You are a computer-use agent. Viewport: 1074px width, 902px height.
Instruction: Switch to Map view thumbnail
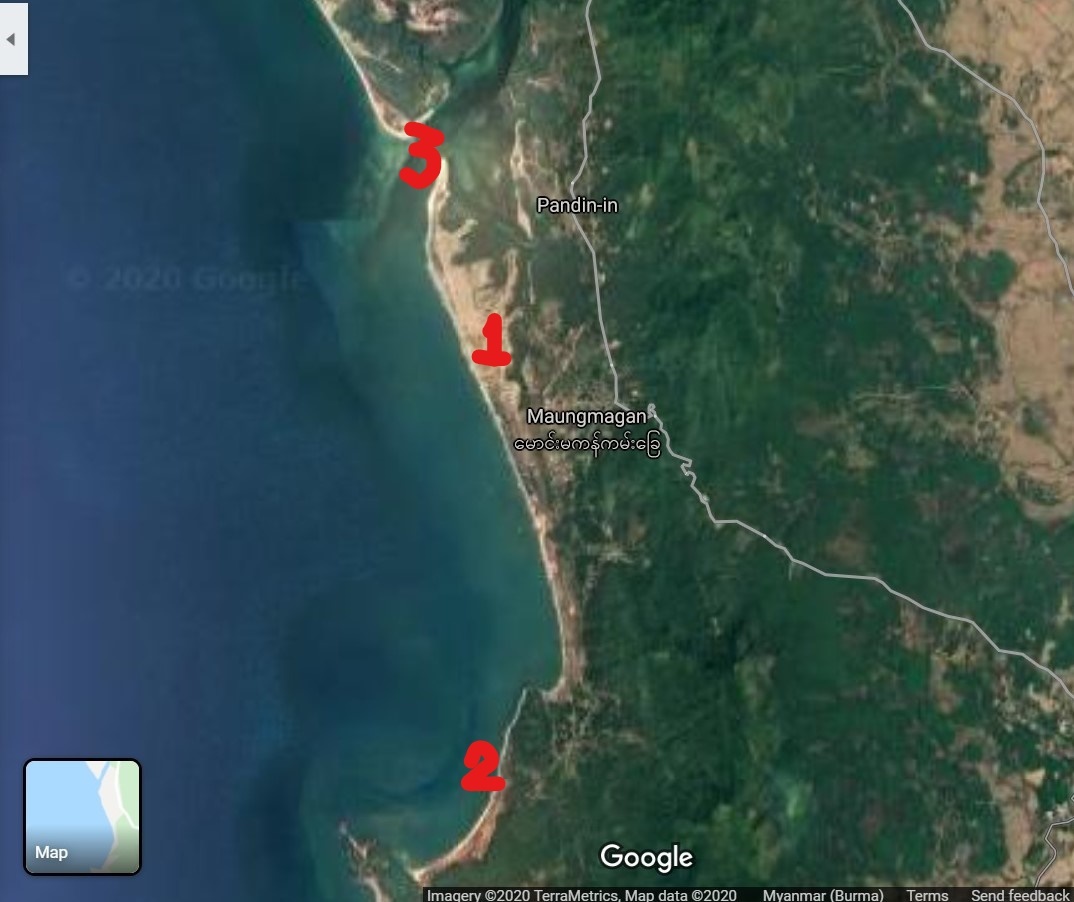point(82,816)
